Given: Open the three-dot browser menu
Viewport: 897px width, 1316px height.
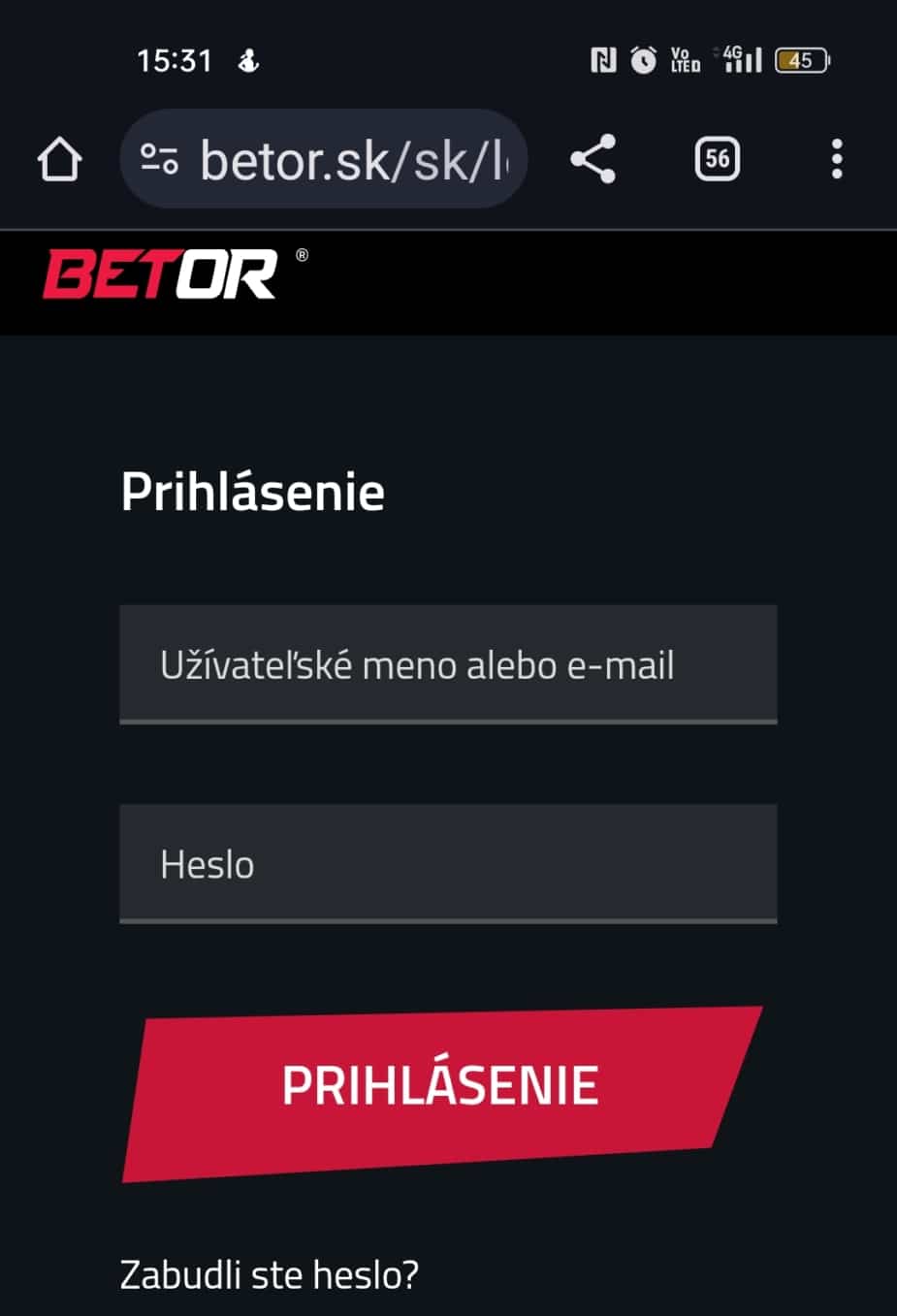Looking at the screenshot, I should (836, 159).
